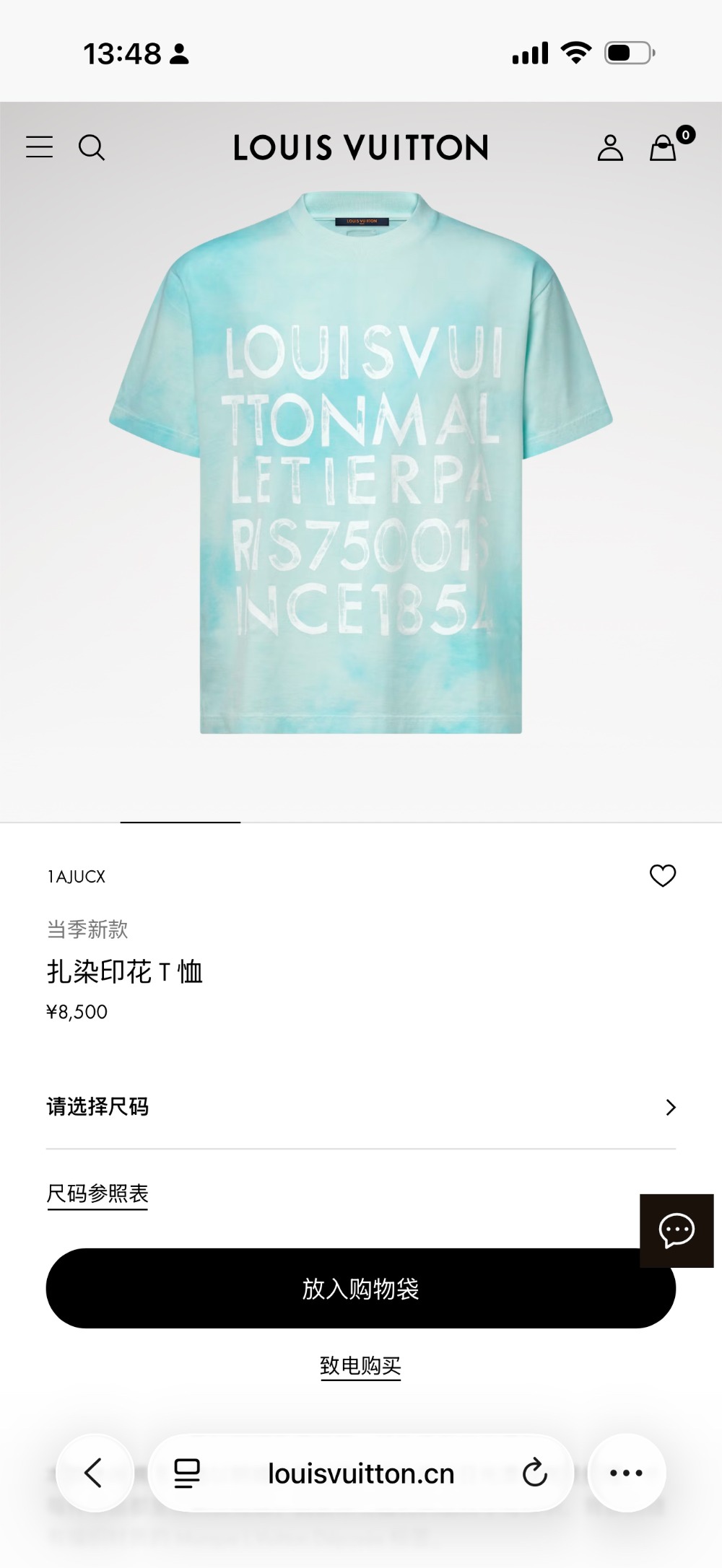
Task: Tap the louisvuitton.cn address bar
Action: pos(361,1473)
